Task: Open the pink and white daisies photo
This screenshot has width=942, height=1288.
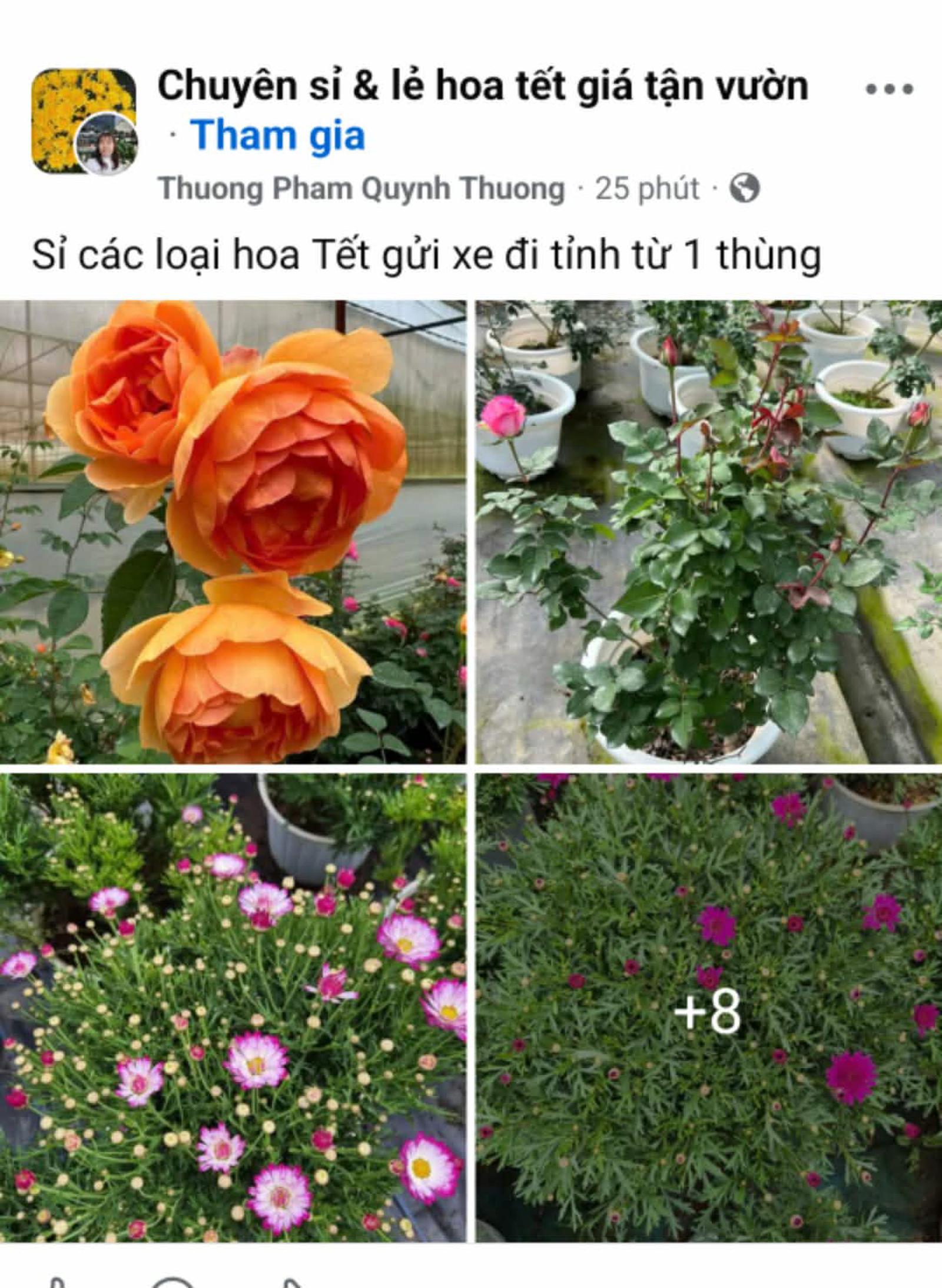Action: (x=233, y=1007)
